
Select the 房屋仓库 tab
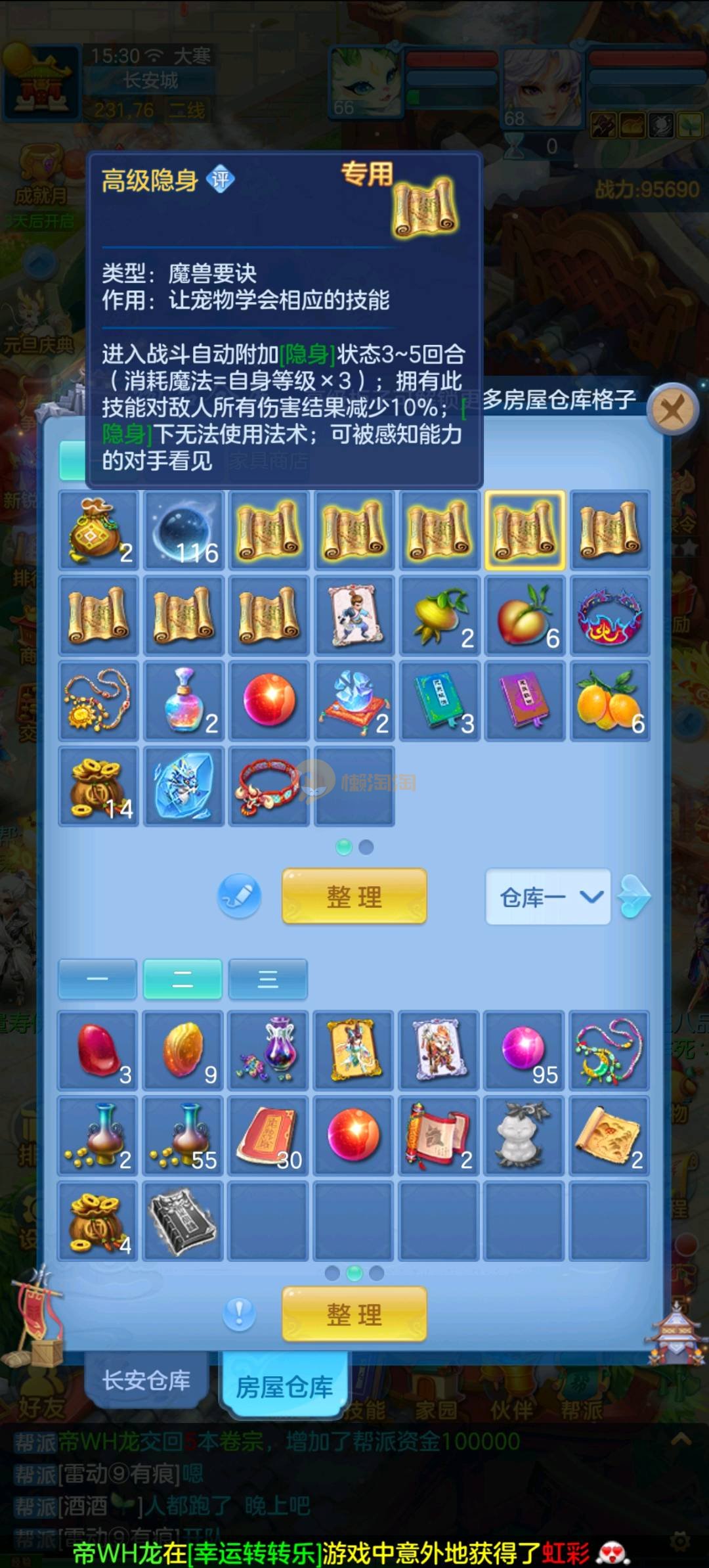point(284,1386)
